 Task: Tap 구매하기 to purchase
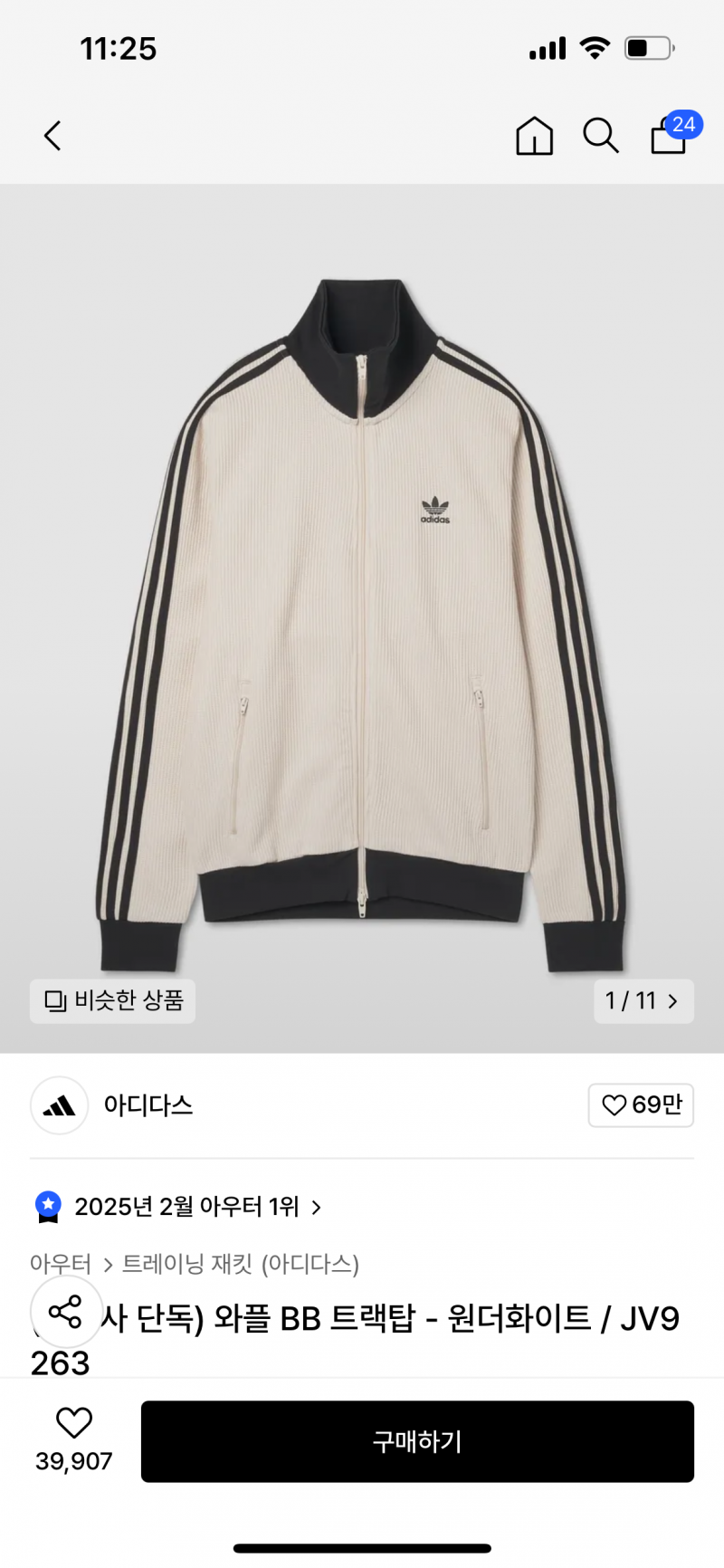pyautogui.click(x=417, y=1442)
